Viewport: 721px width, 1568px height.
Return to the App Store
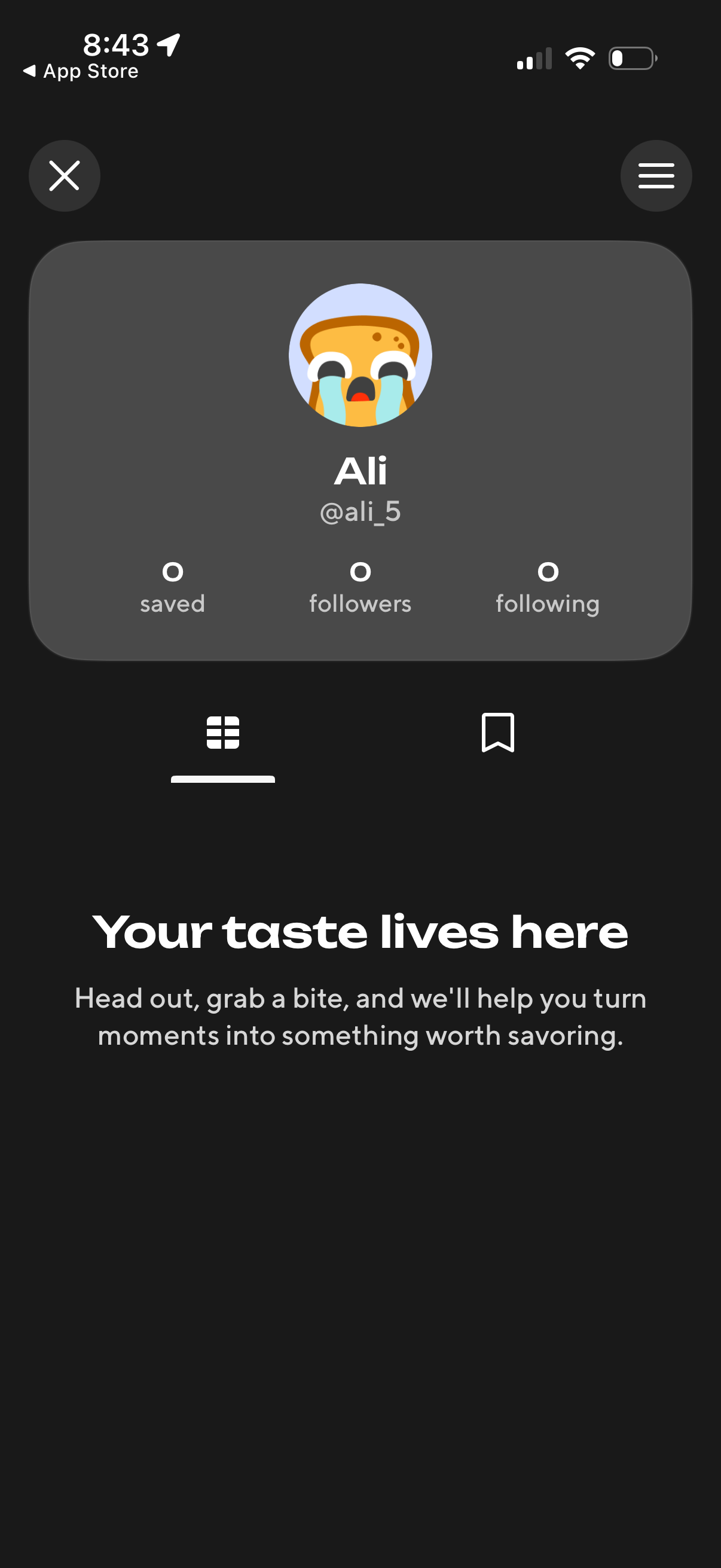tap(81, 71)
